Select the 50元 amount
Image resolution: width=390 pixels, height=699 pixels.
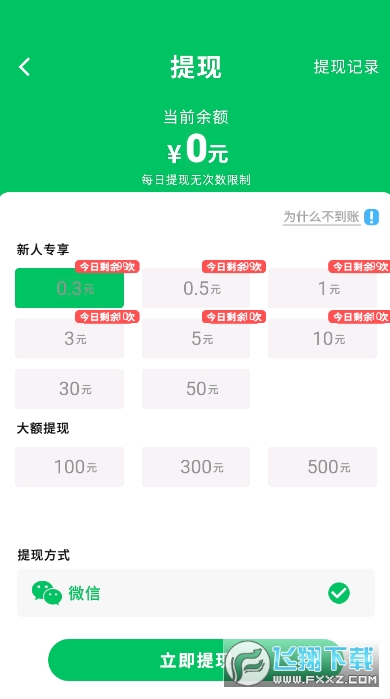coord(196,388)
